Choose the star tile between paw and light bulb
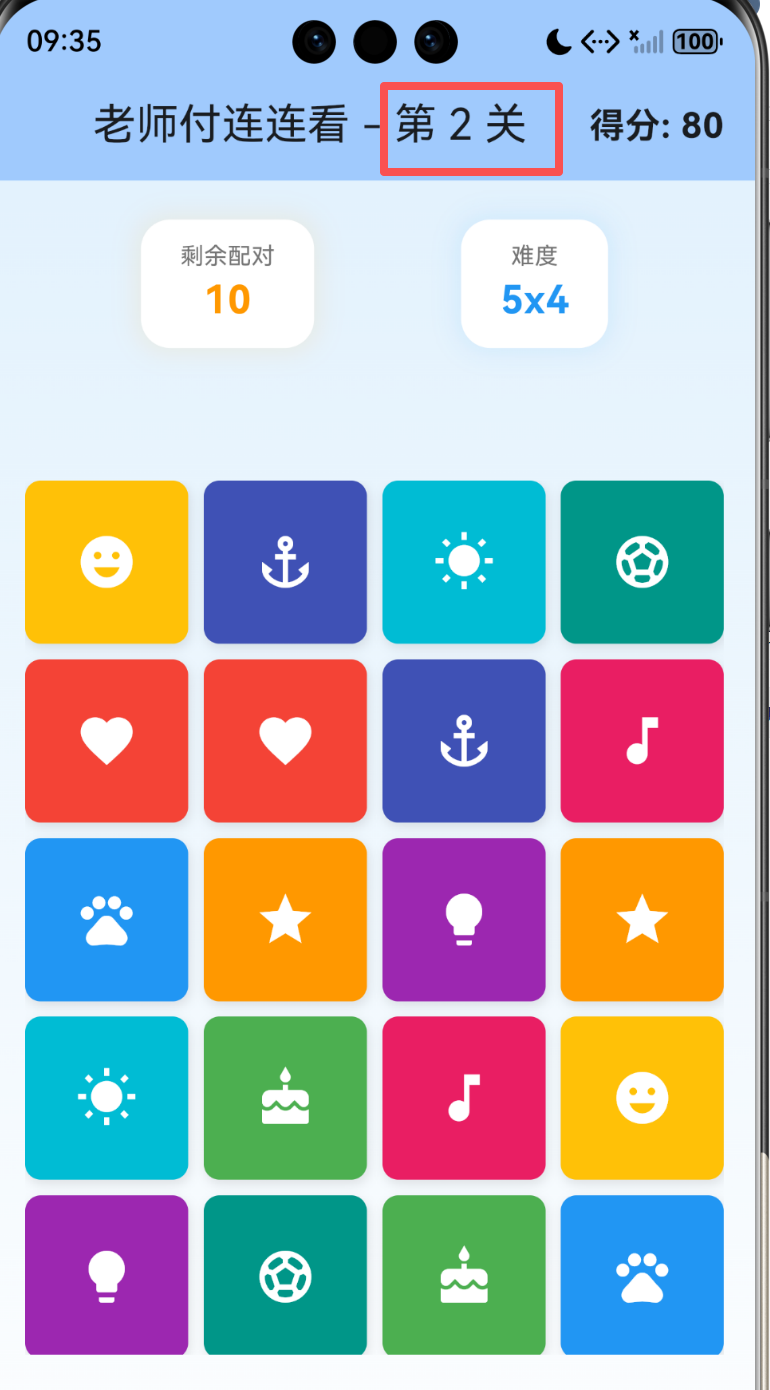Image resolution: width=770 pixels, height=1390 pixels. tap(285, 920)
